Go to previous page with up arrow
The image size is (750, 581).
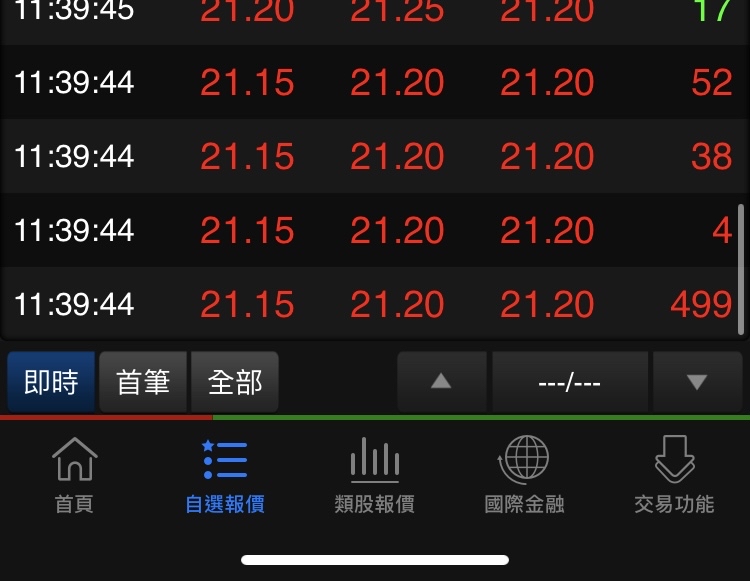click(441, 382)
